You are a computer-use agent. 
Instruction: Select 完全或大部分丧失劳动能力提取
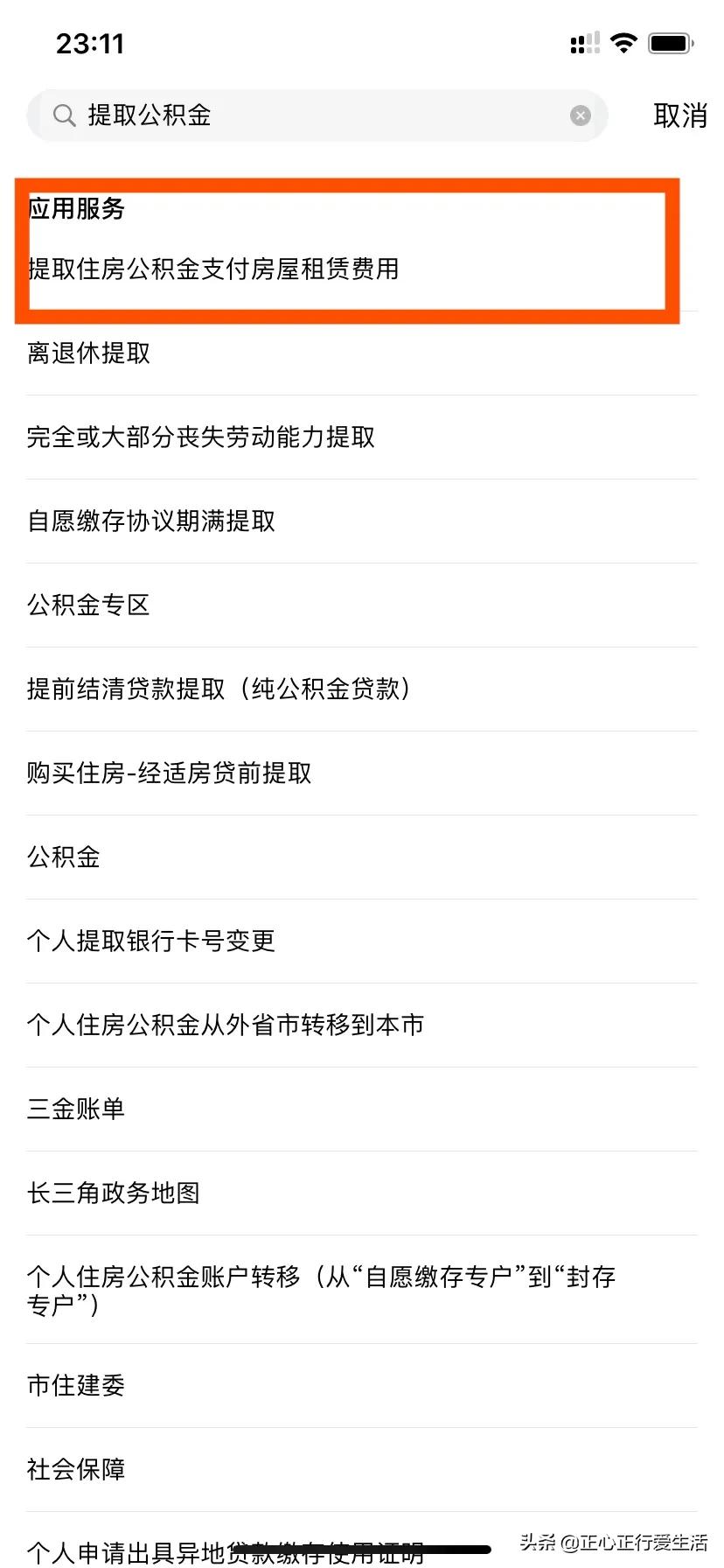[x=201, y=437]
